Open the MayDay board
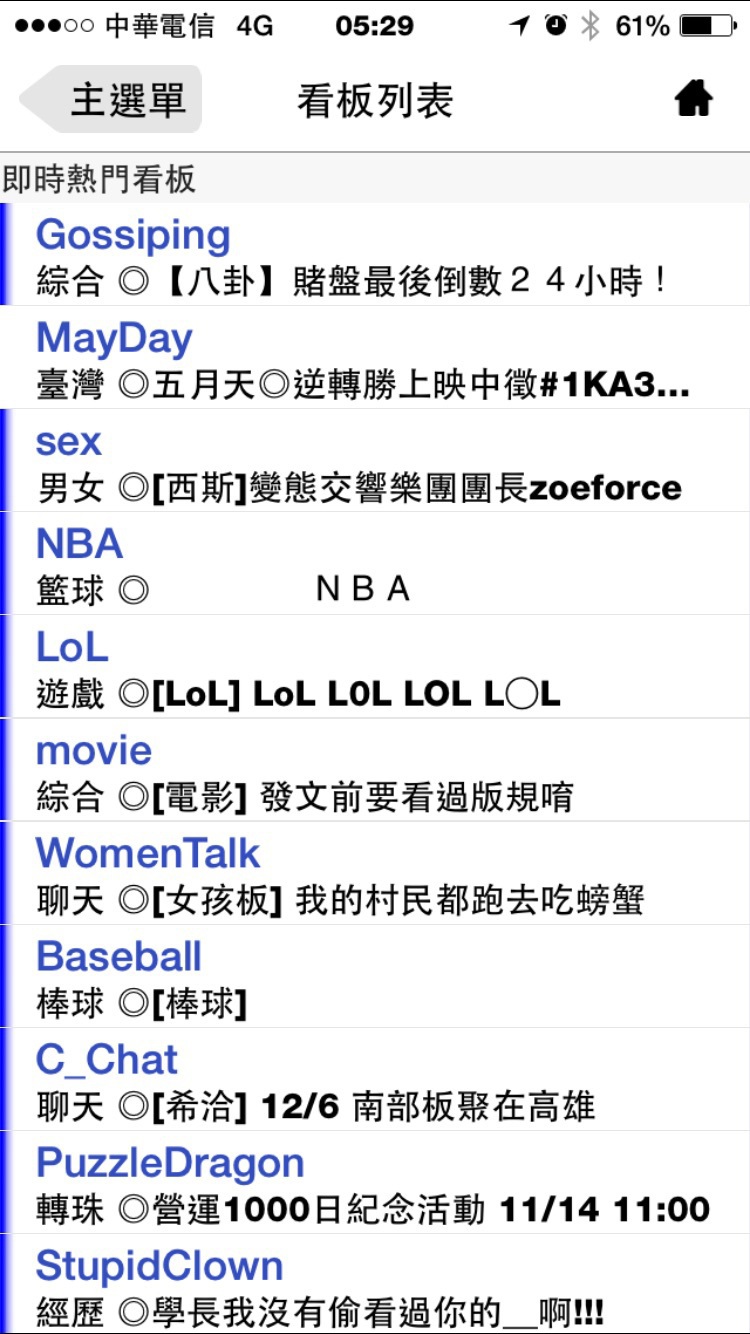The width and height of the screenshot is (750, 1334). 375,357
